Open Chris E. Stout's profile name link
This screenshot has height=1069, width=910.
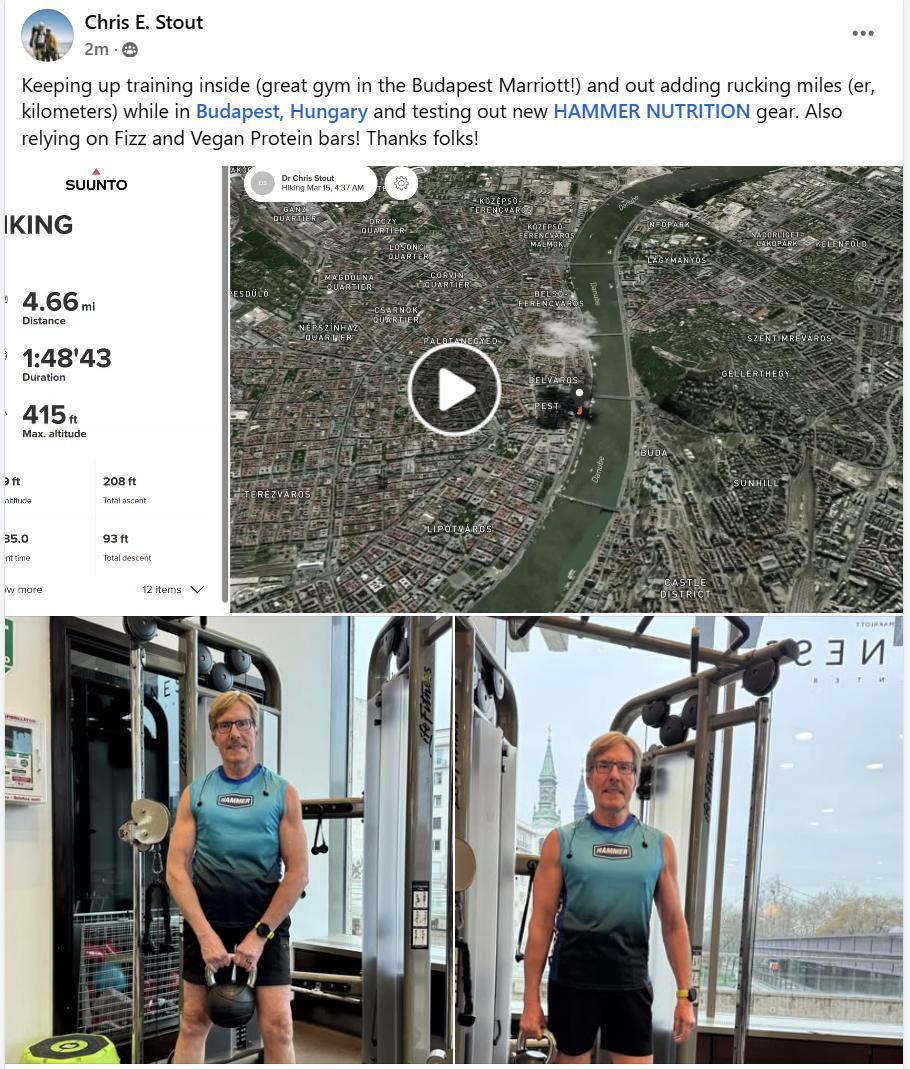click(143, 22)
